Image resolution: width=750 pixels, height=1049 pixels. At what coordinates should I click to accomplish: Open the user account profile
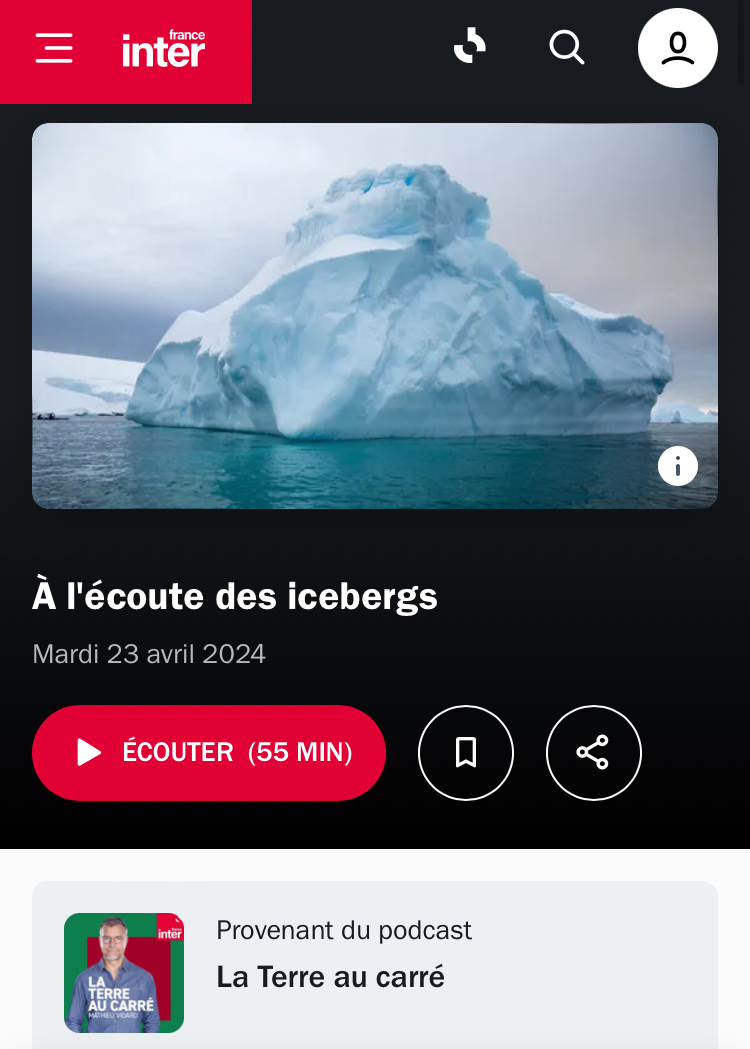pyautogui.click(x=678, y=48)
